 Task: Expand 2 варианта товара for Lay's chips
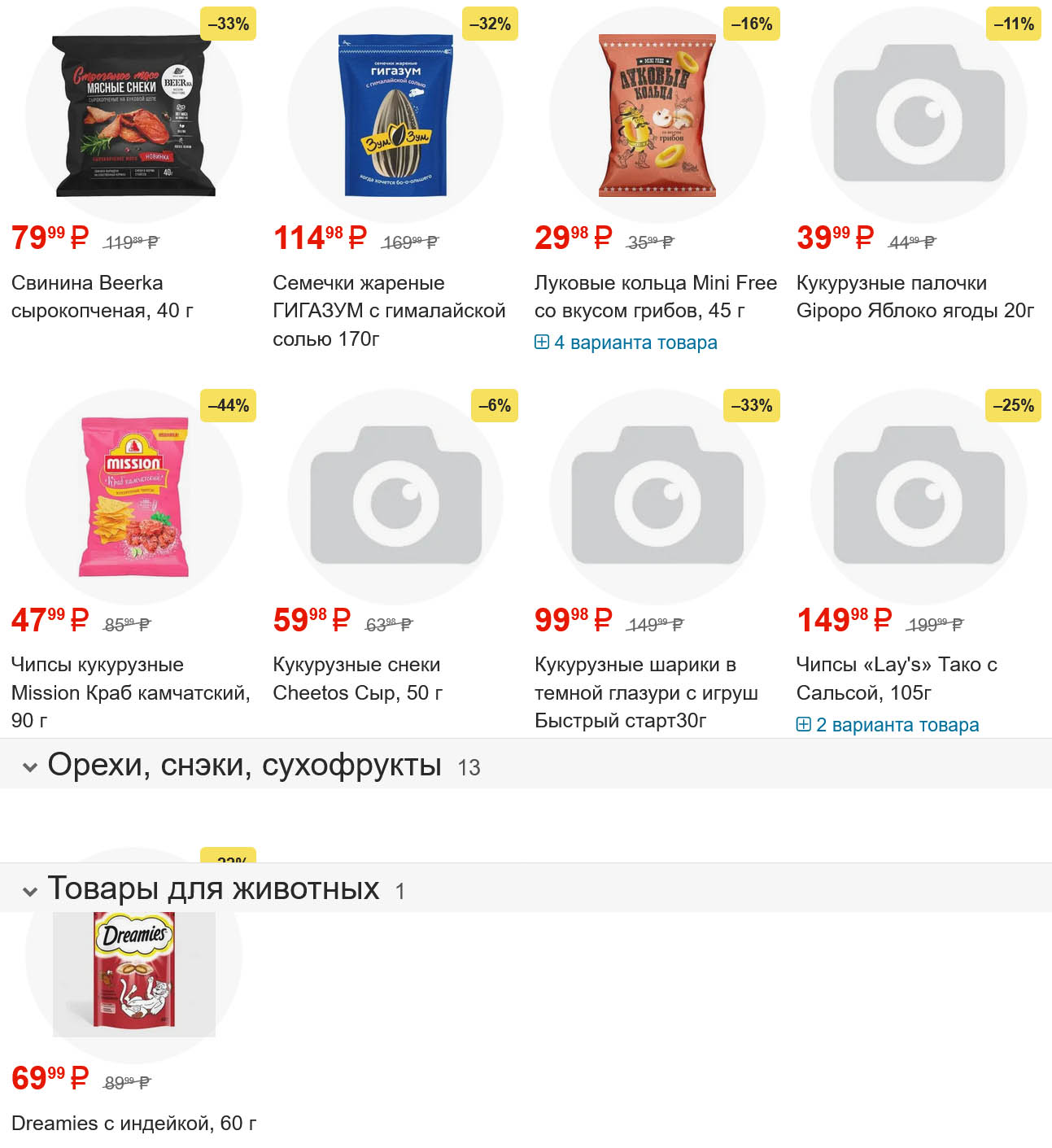point(888,725)
